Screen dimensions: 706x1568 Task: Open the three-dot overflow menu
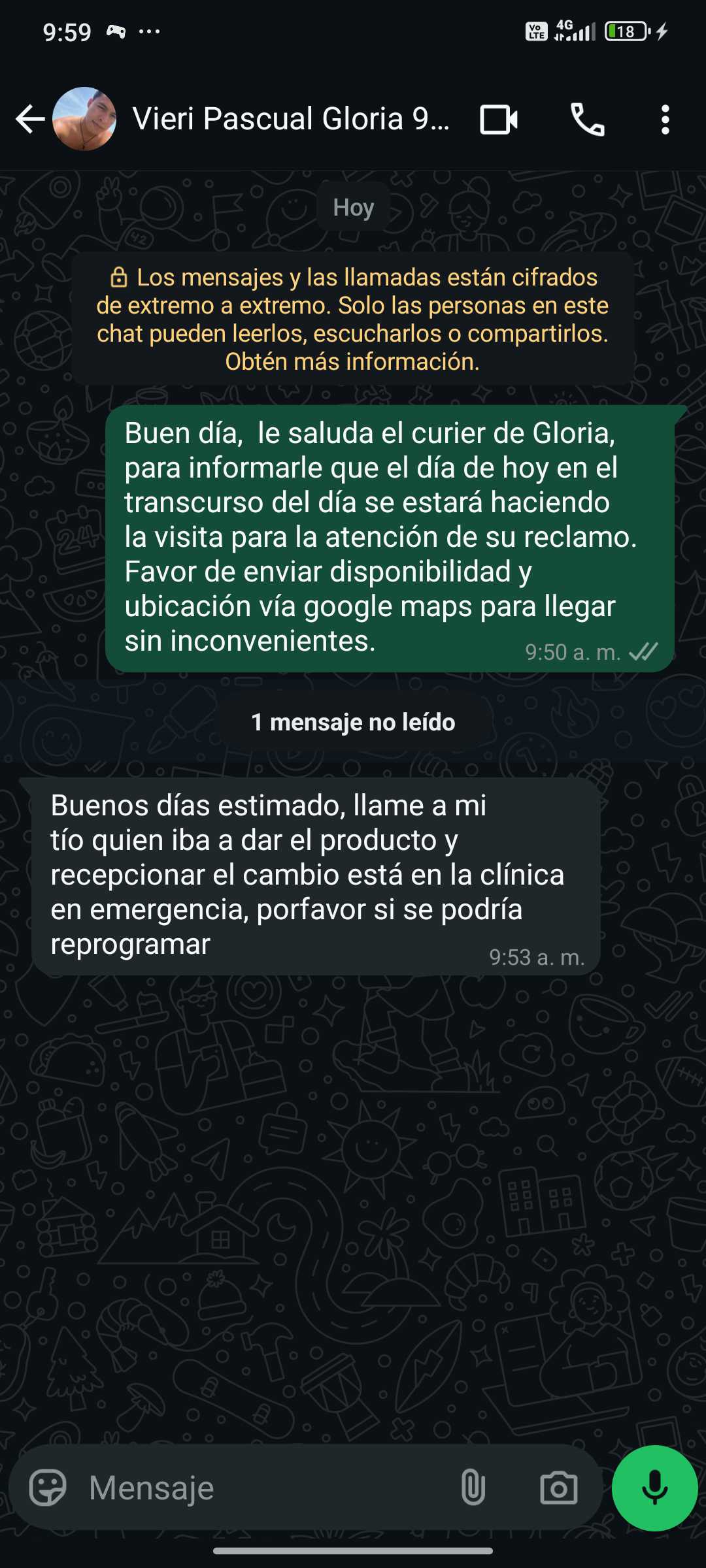tap(665, 120)
